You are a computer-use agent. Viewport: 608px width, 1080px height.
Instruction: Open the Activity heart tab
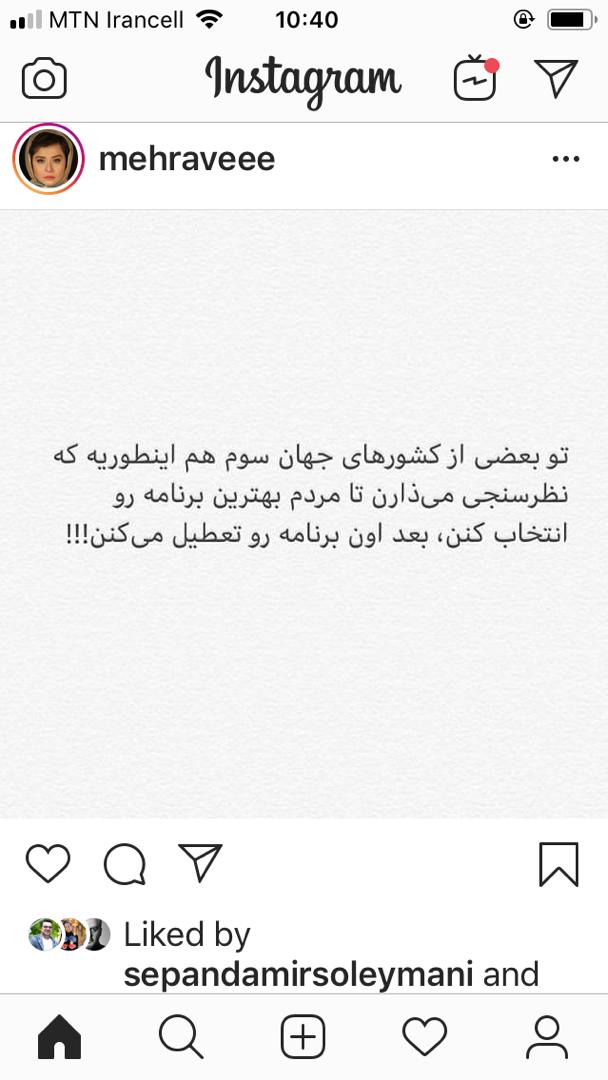click(x=425, y=1037)
